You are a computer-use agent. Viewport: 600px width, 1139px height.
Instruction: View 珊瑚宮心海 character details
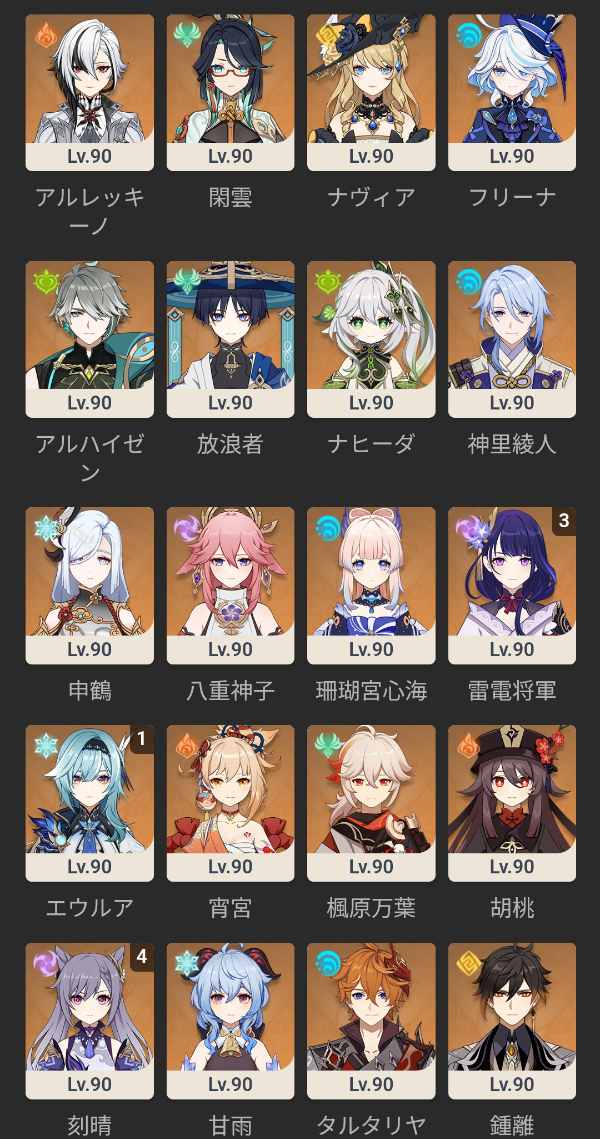click(371, 584)
